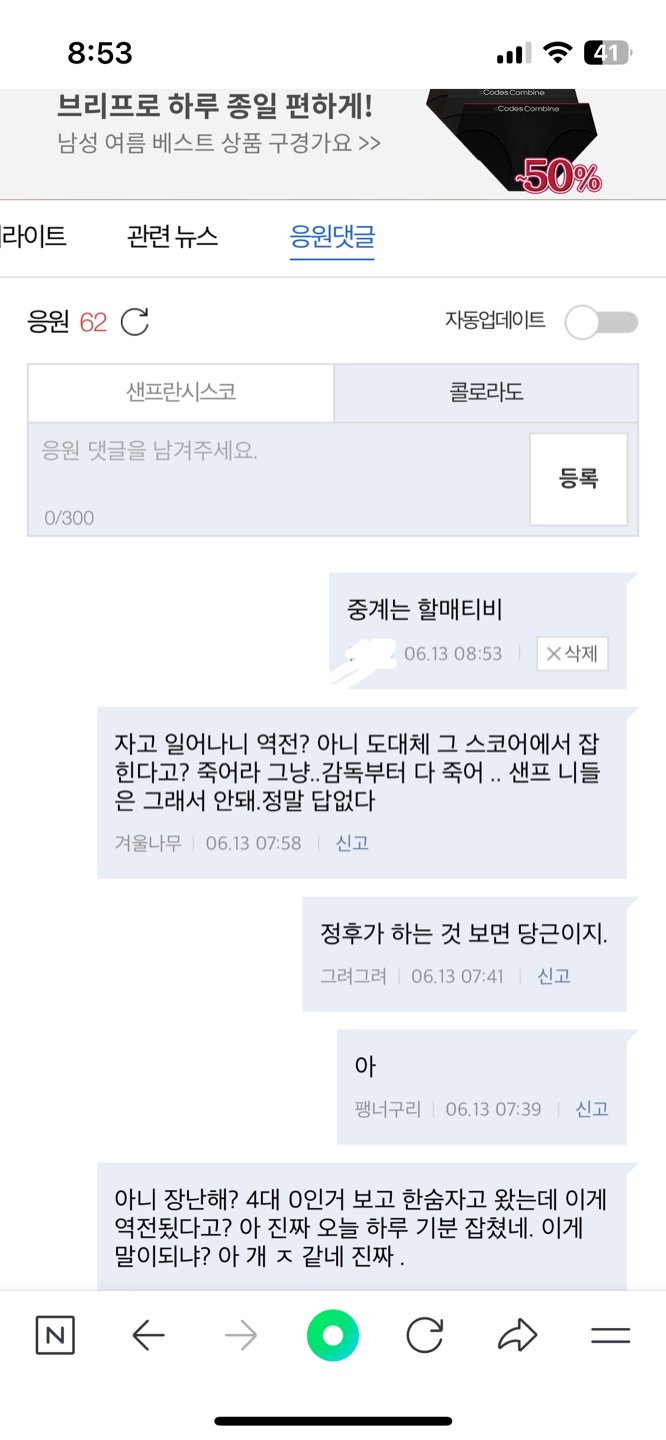Delete the 중계는 할매티비 comment
This screenshot has height=1440, width=666.
pos(572,654)
